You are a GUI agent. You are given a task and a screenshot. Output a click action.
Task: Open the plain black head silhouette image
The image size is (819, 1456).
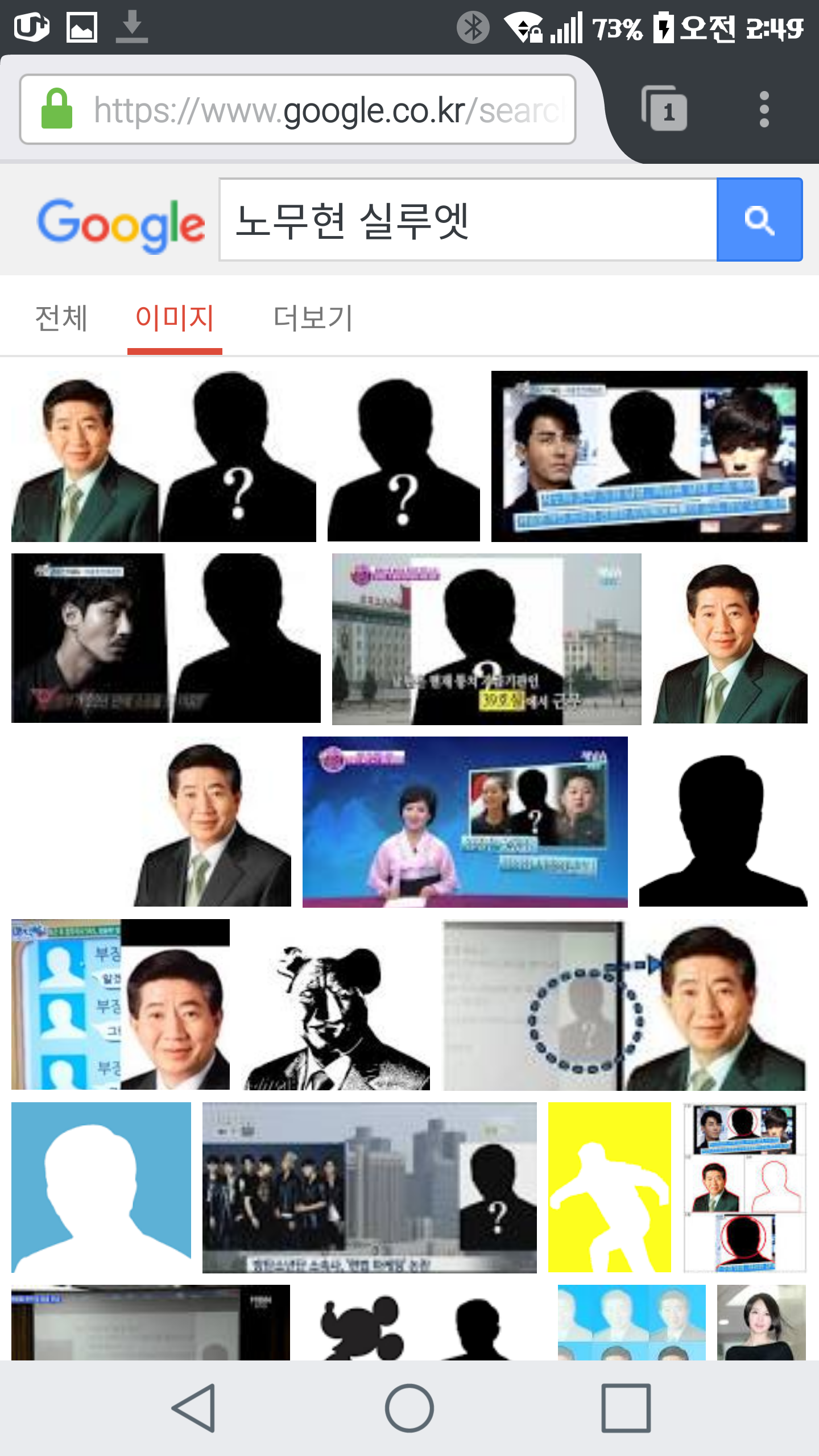tap(723, 821)
